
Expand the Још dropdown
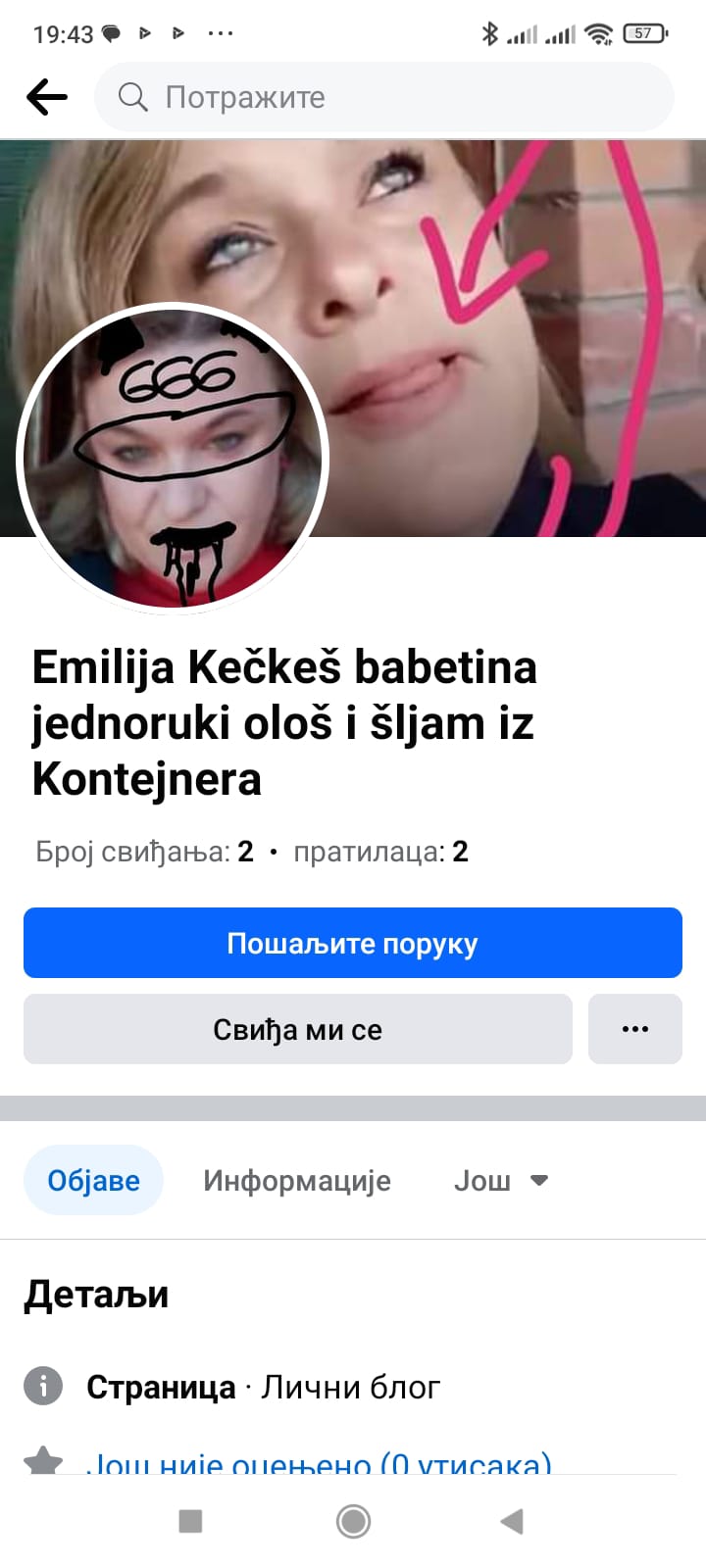[x=500, y=1180]
